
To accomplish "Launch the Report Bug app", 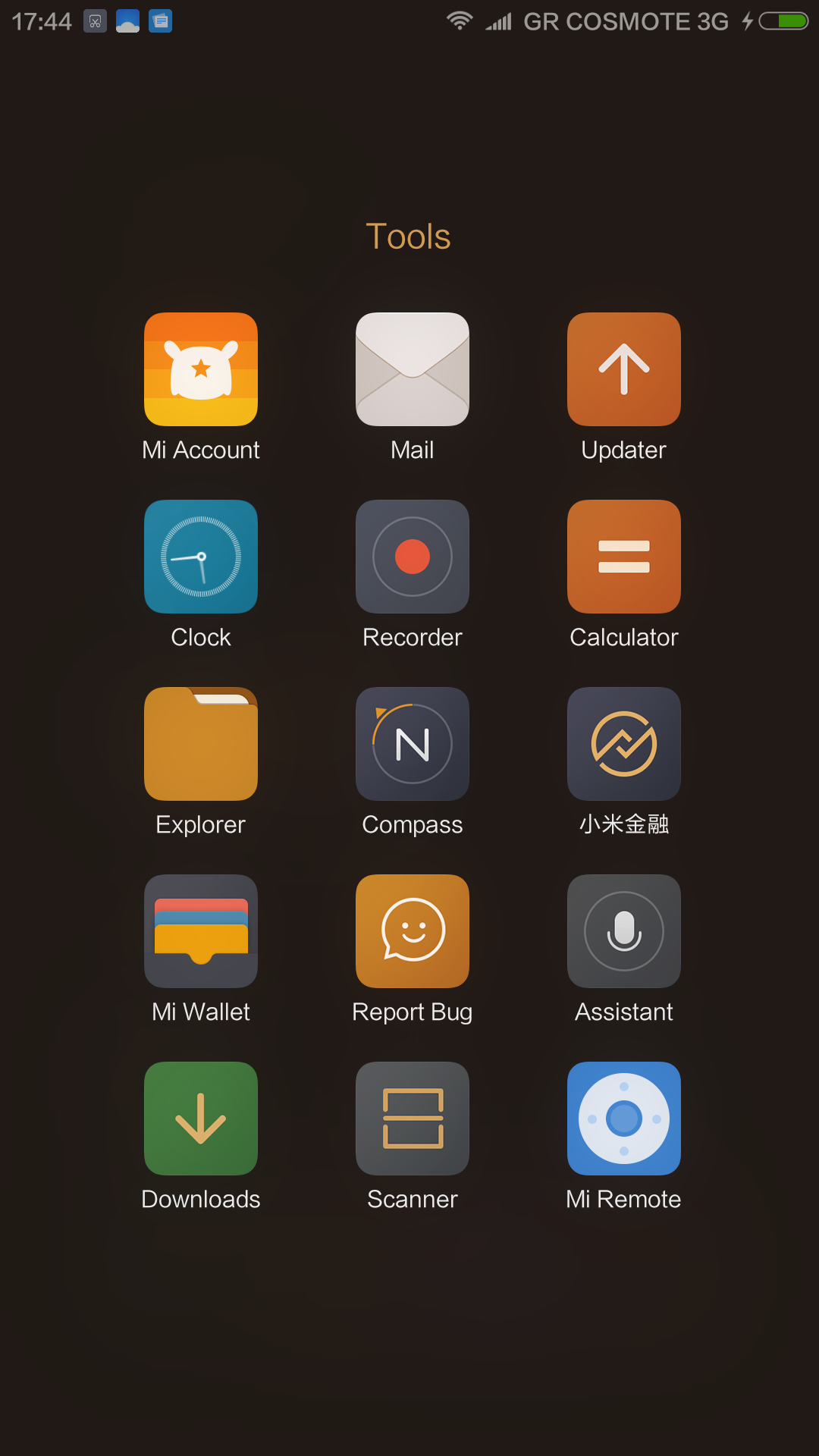I will click(413, 931).
